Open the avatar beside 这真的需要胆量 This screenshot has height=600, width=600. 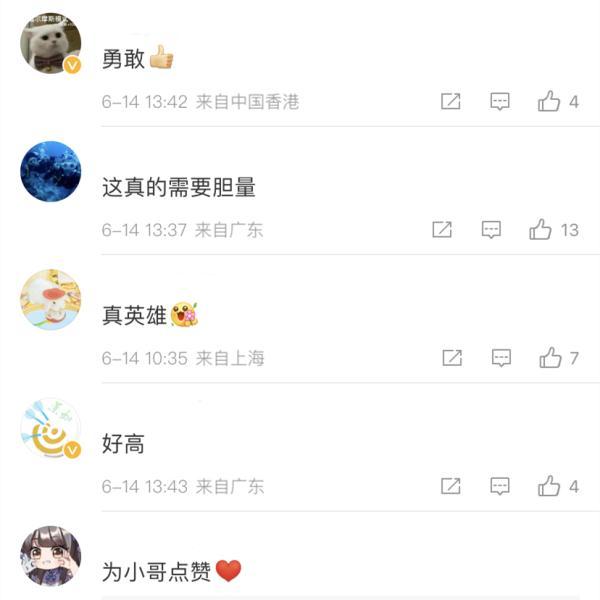[x=50, y=171]
